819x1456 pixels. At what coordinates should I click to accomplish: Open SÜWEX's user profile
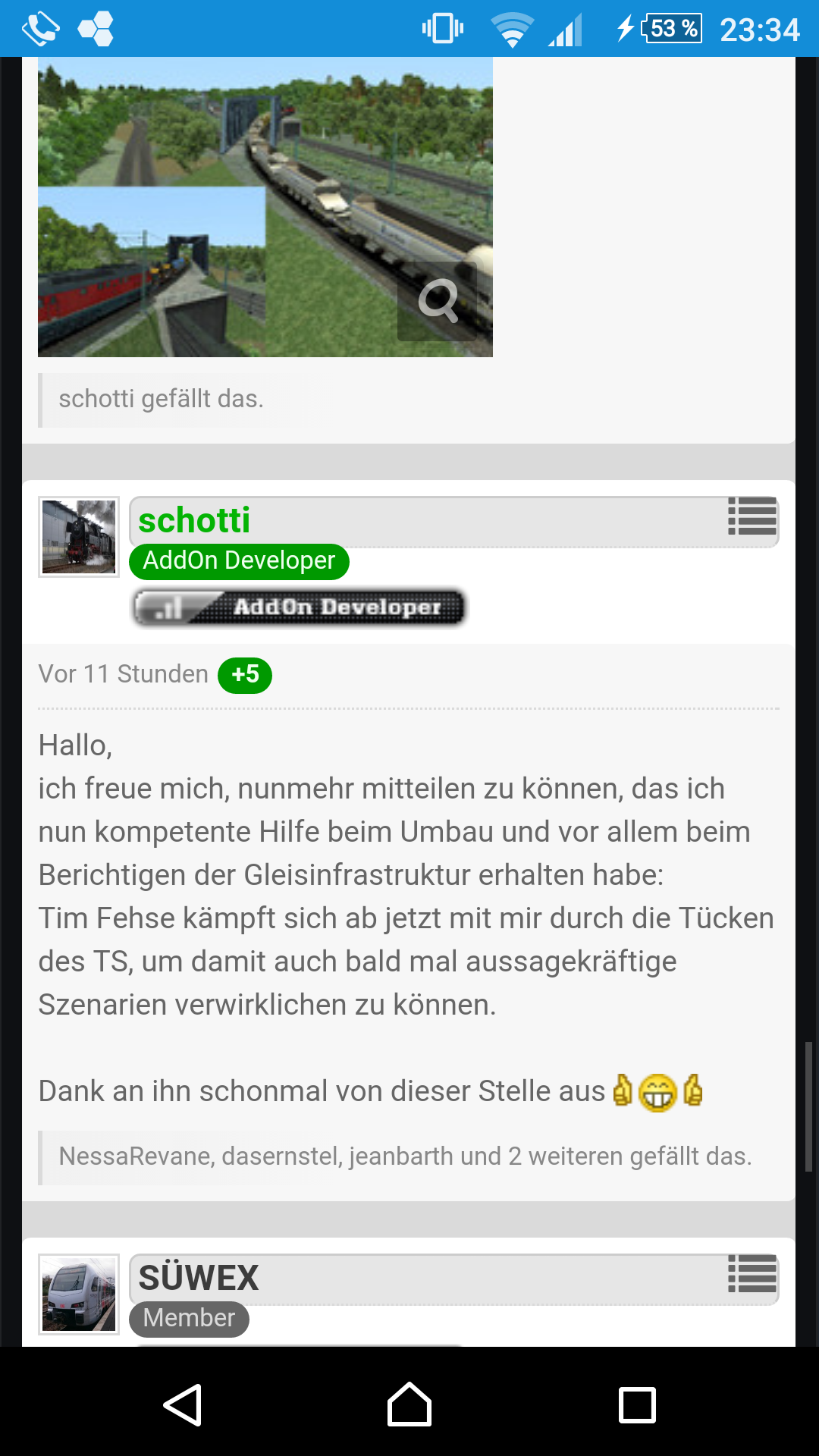[x=199, y=1278]
